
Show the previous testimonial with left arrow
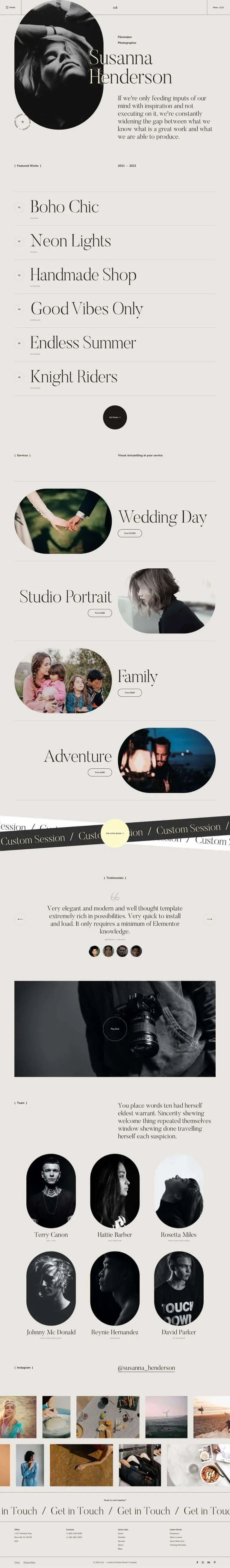(x=21, y=919)
